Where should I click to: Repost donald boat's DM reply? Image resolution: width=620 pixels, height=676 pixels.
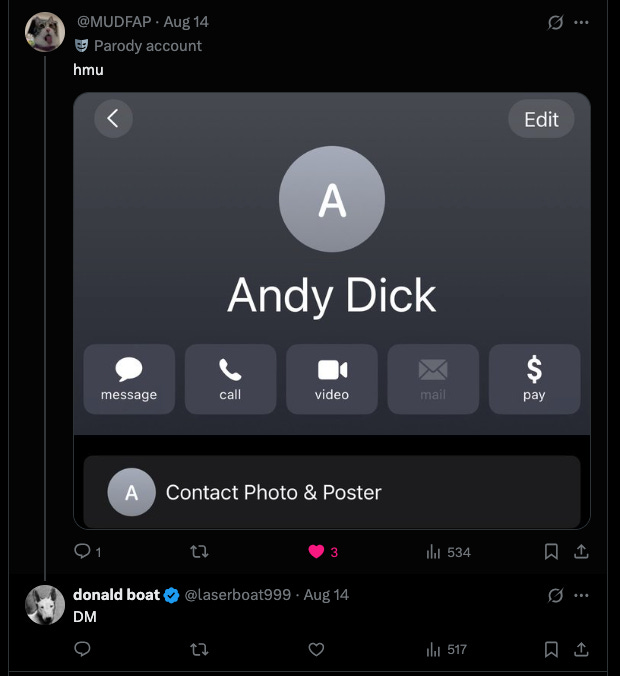point(199,649)
